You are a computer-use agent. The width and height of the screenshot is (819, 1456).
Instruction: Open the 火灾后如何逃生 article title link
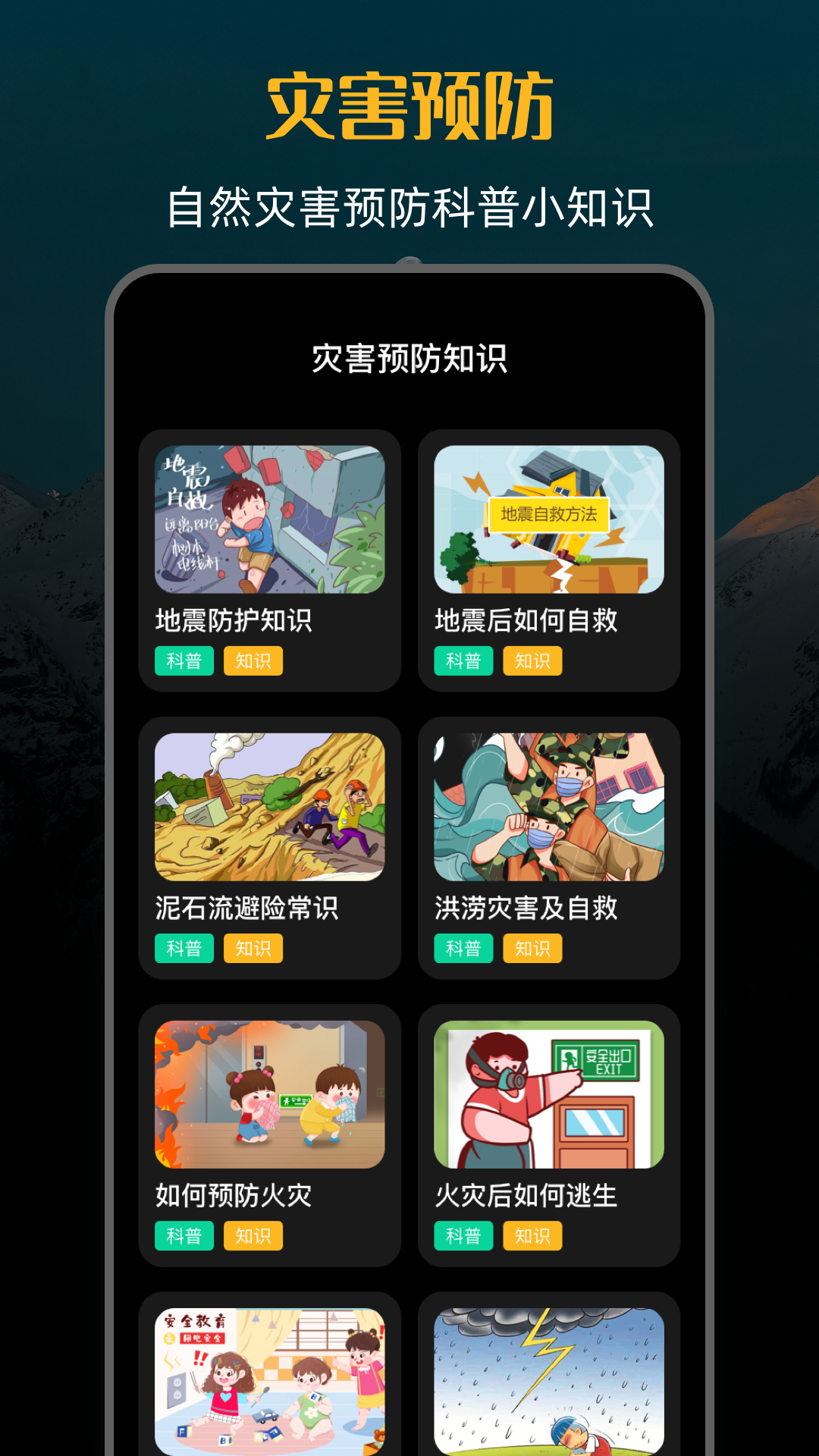tap(526, 1194)
